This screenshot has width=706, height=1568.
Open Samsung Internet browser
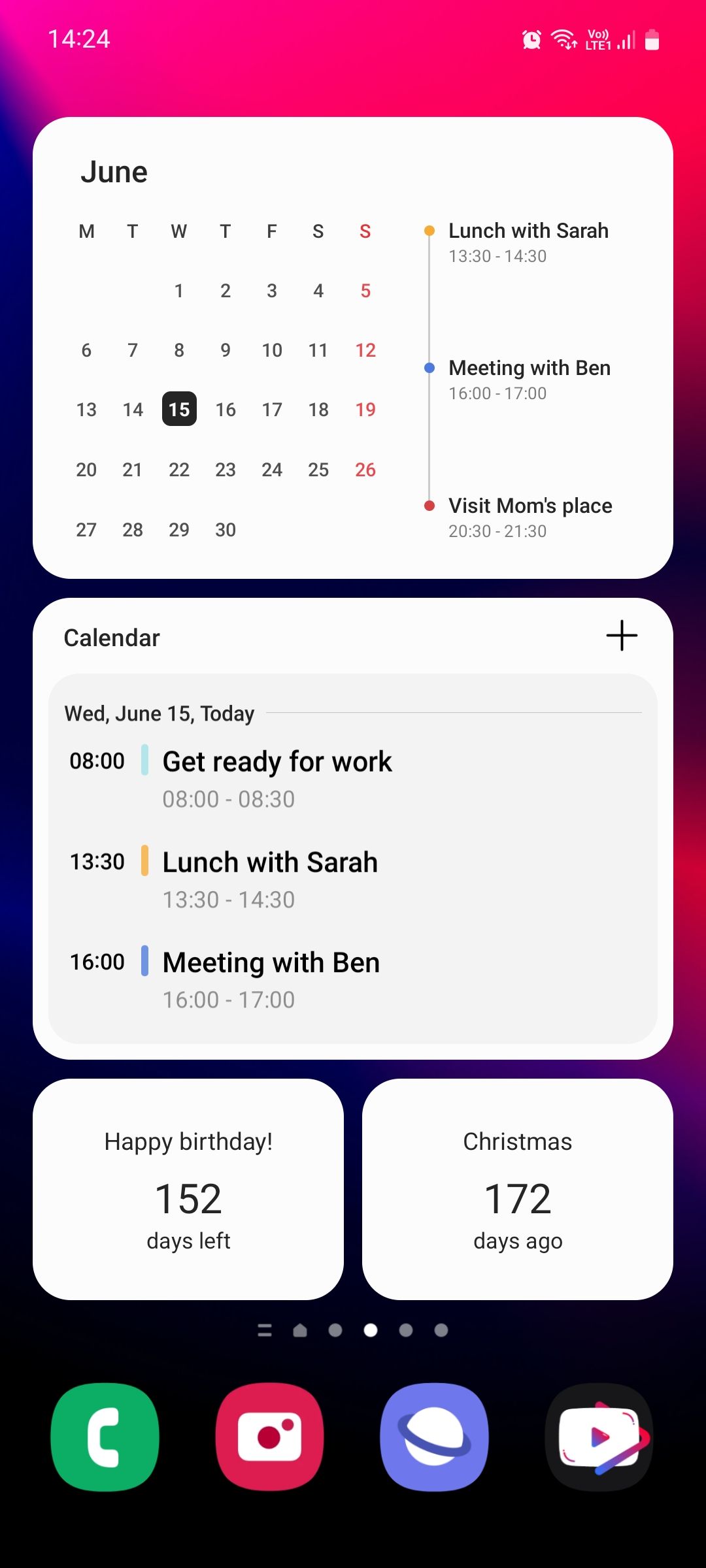(435, 1437)
